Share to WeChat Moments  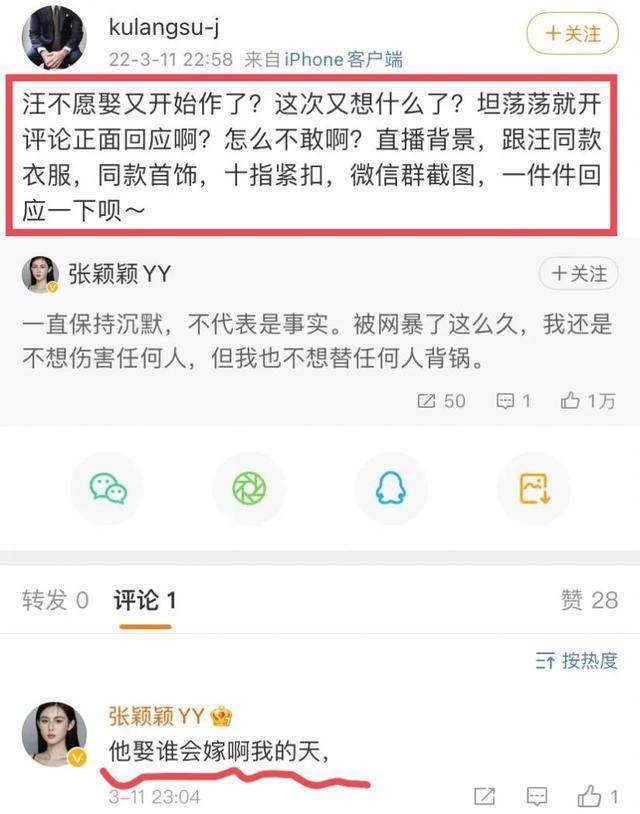pyautogui.click(x=248, y=488)
